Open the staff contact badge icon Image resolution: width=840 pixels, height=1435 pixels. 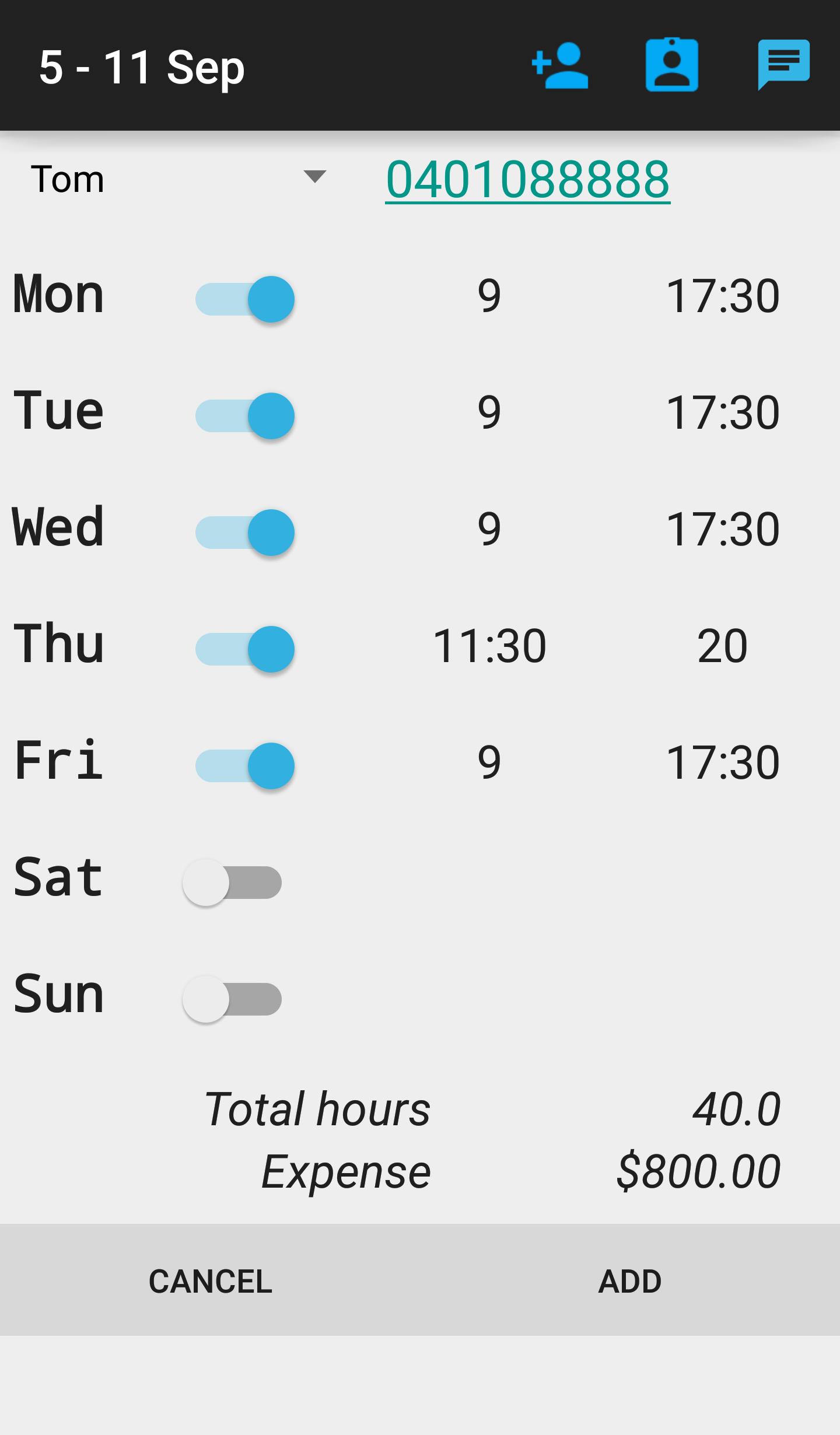671,65
